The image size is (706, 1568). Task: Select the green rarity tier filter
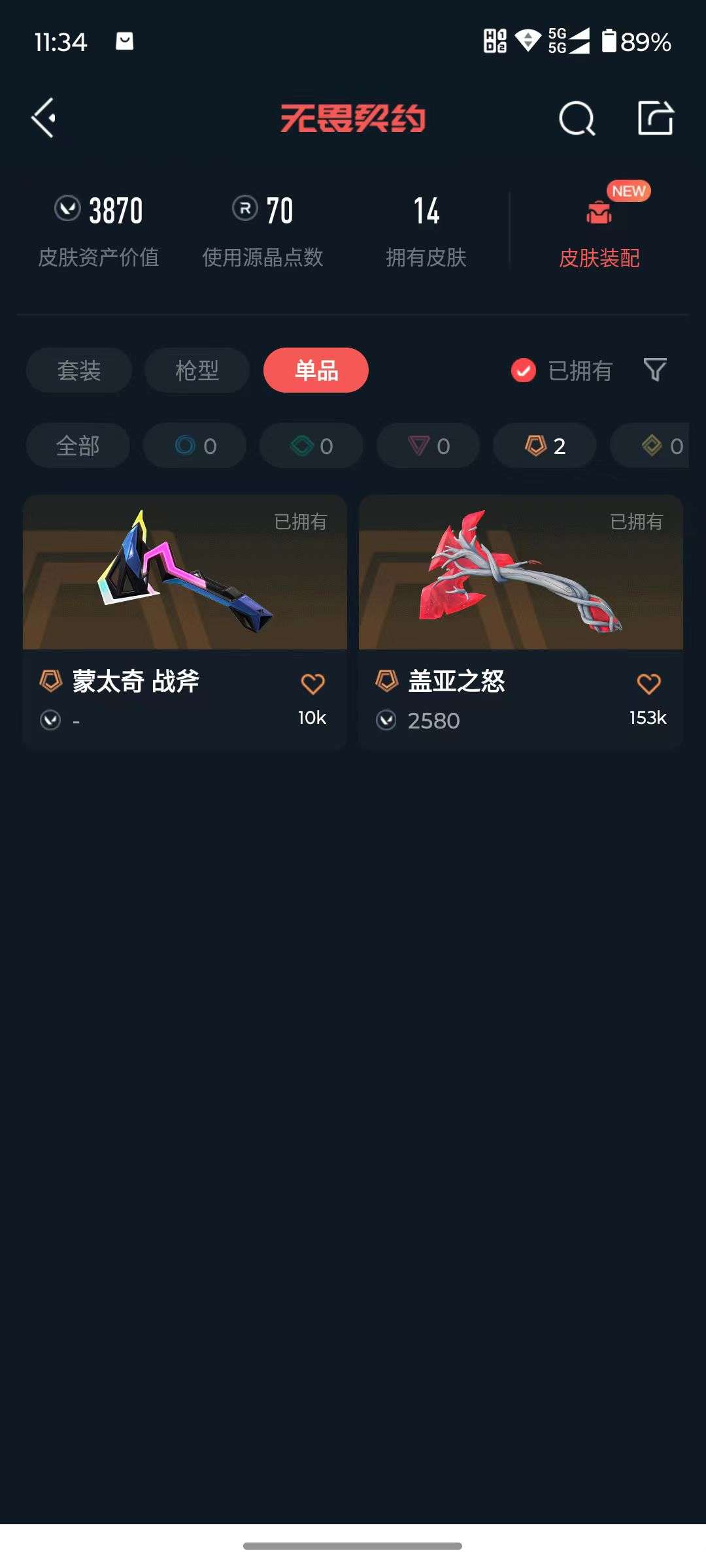coord(311,446)
